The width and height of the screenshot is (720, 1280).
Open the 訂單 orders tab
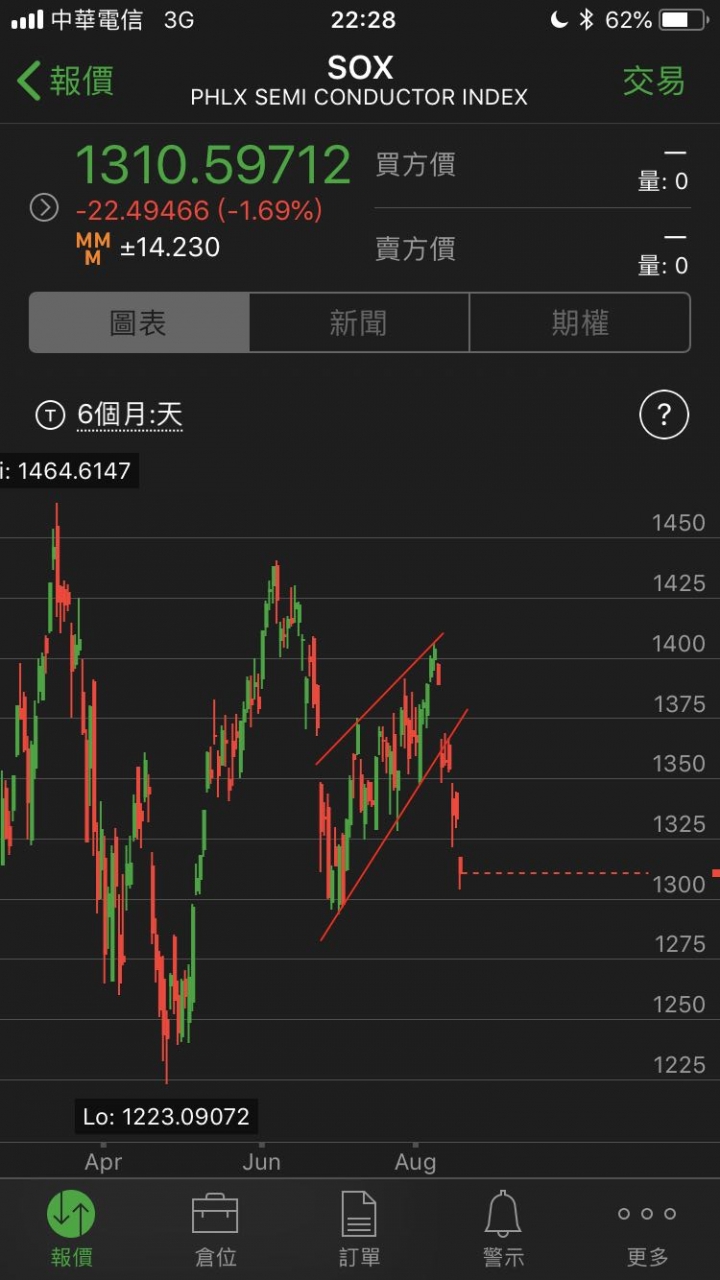[x=360, y=1230]
